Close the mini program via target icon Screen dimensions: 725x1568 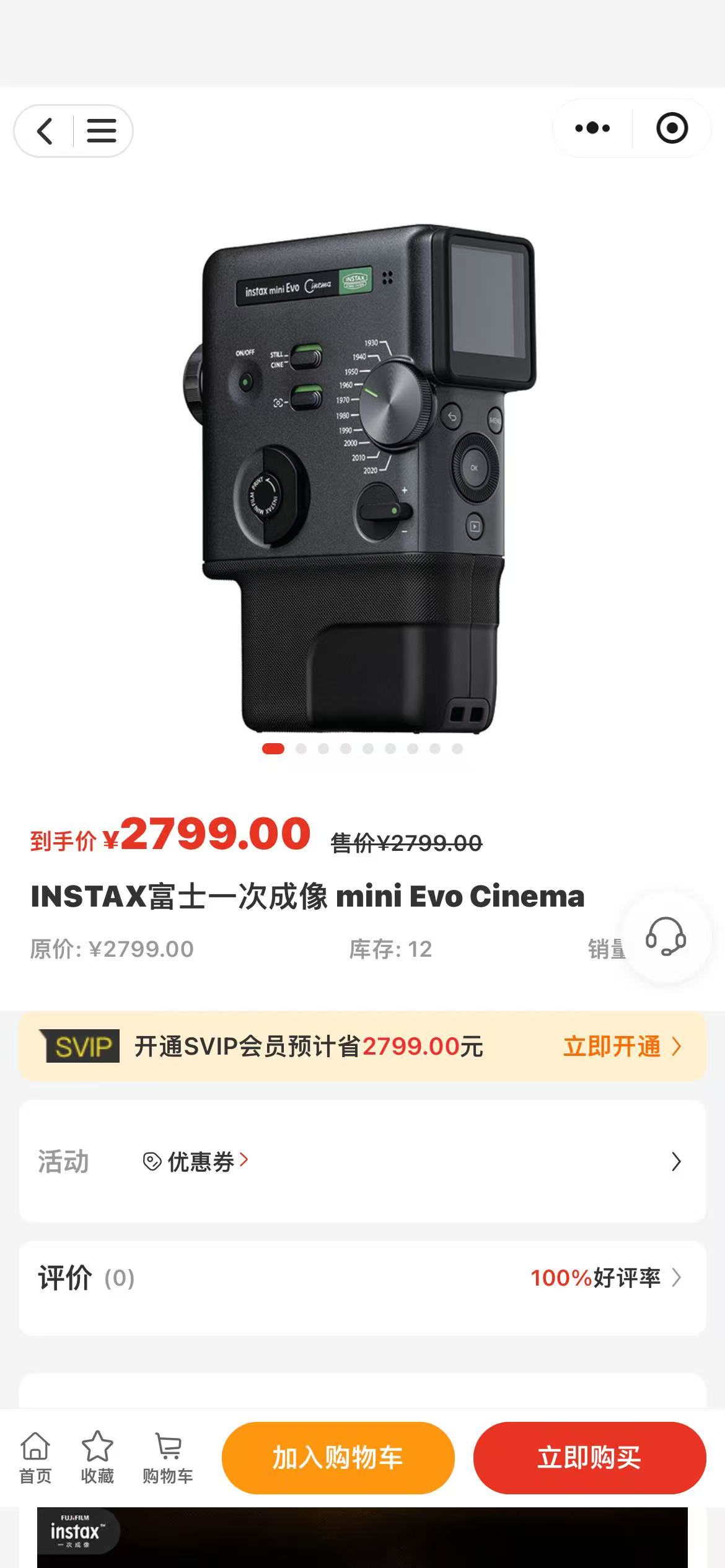(672, 129)
